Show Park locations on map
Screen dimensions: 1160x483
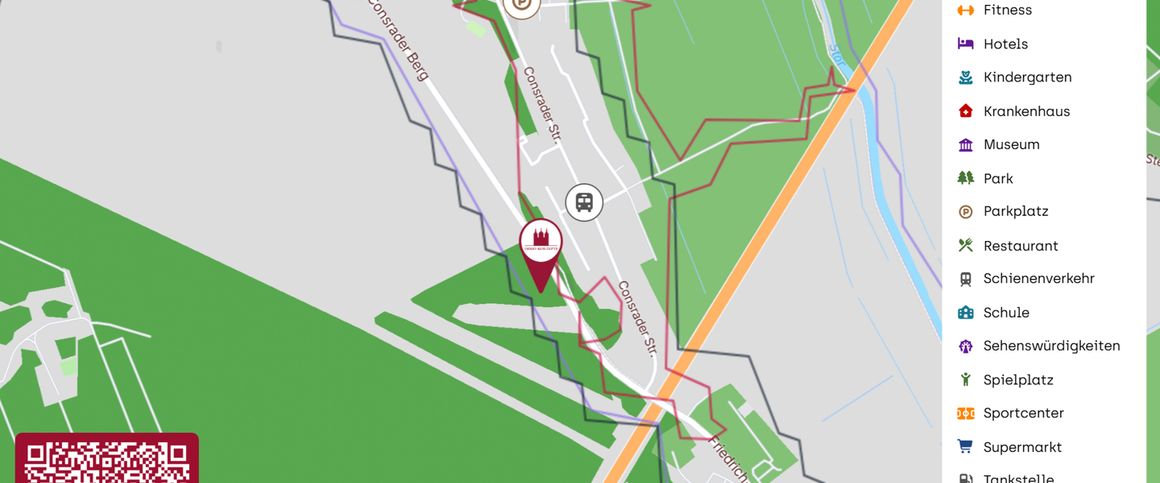[x=998, y=178]
